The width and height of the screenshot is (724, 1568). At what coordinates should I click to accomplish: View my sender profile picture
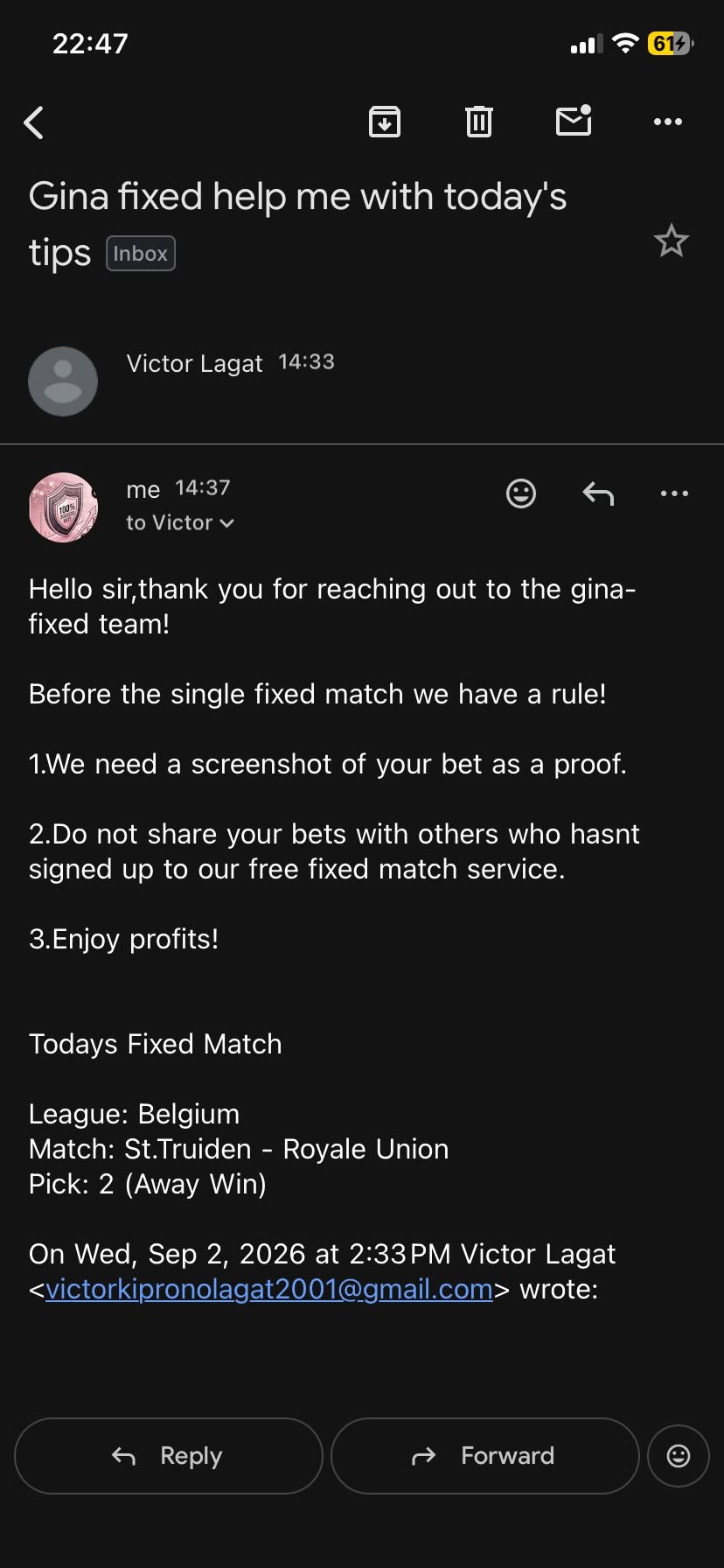click(63, 507)
